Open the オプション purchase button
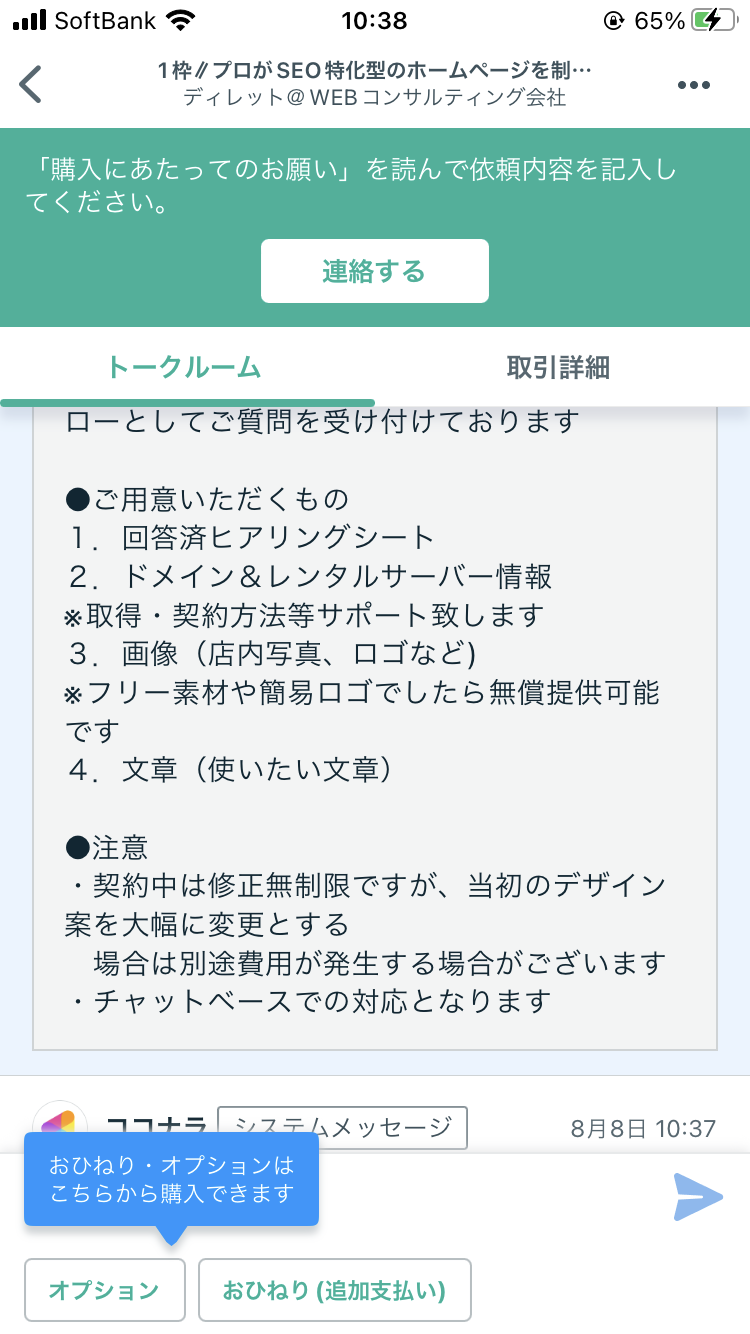The width and height of the screenshot is (750, 1334). click(x=105, y=1290)
